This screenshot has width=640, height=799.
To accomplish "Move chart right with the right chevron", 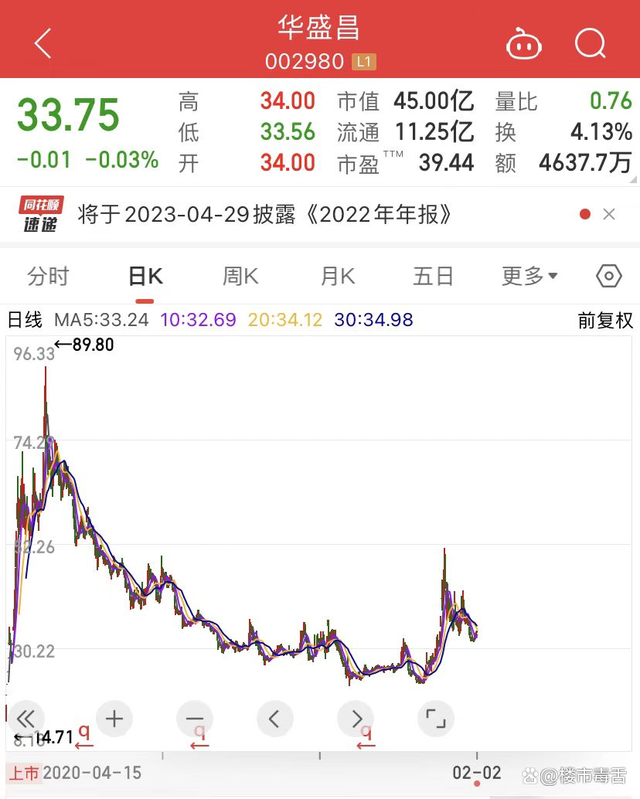I will pyautogui.click(x=355, y=718).
